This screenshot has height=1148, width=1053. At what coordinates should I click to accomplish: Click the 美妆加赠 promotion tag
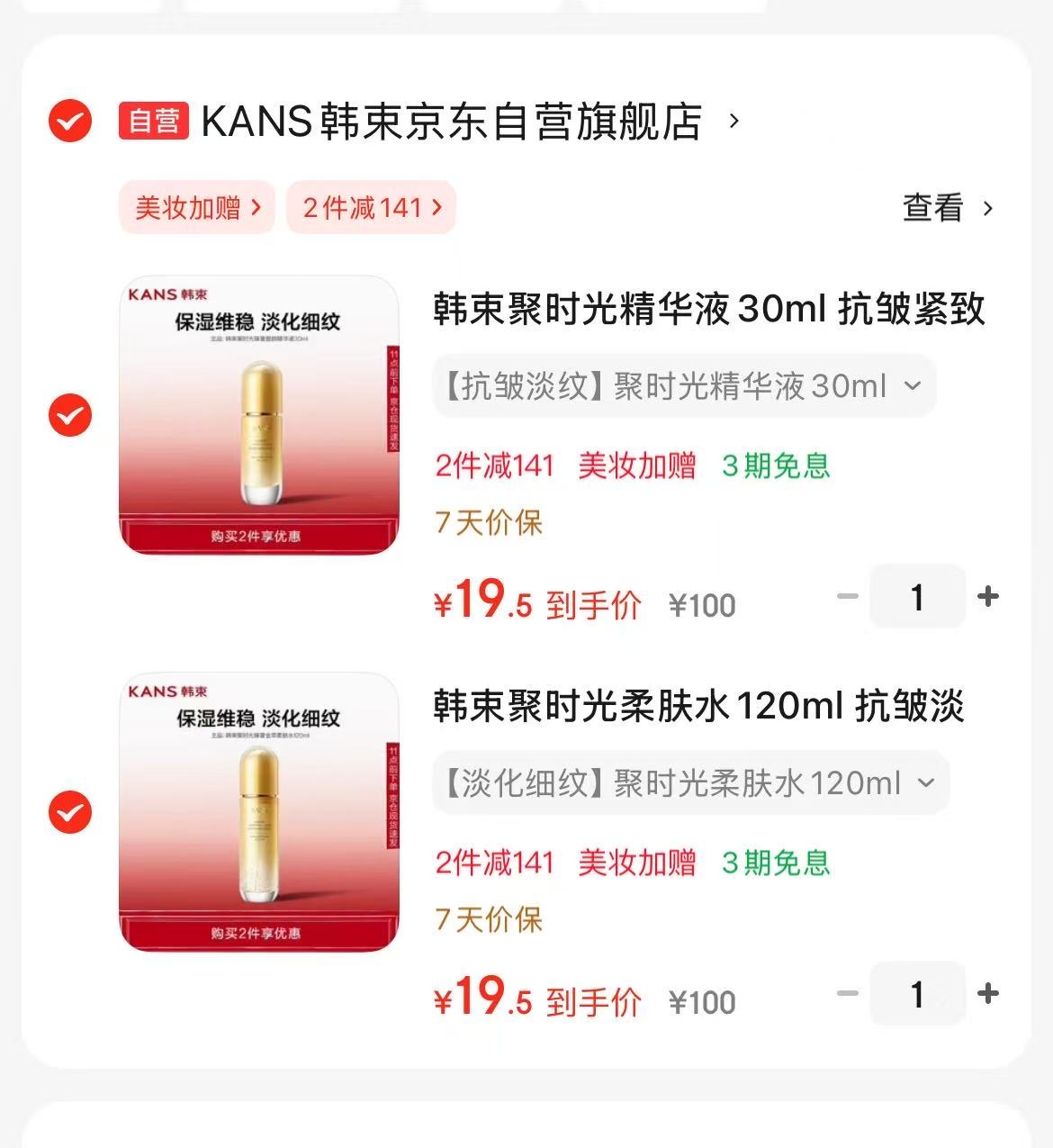[196, 207]
